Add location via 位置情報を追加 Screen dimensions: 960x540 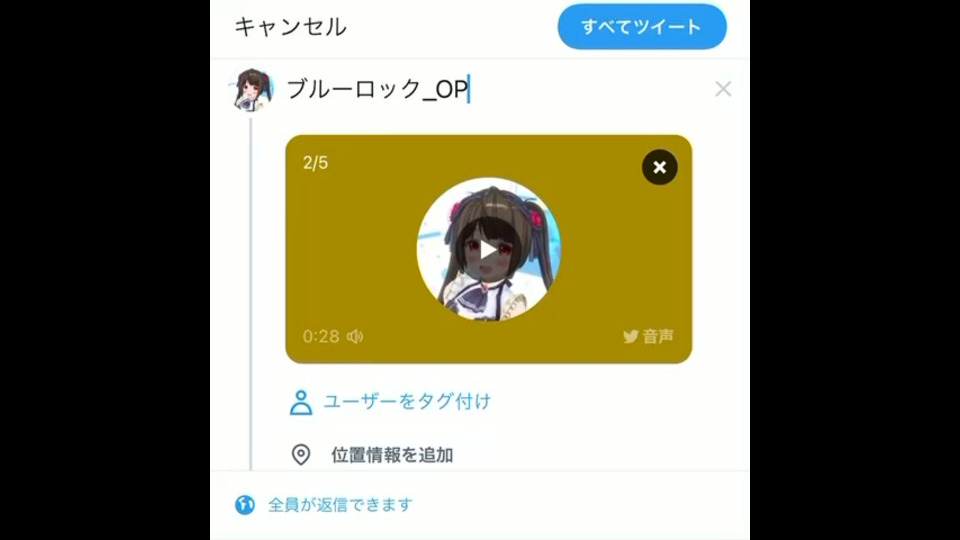[x=391, y=455]
